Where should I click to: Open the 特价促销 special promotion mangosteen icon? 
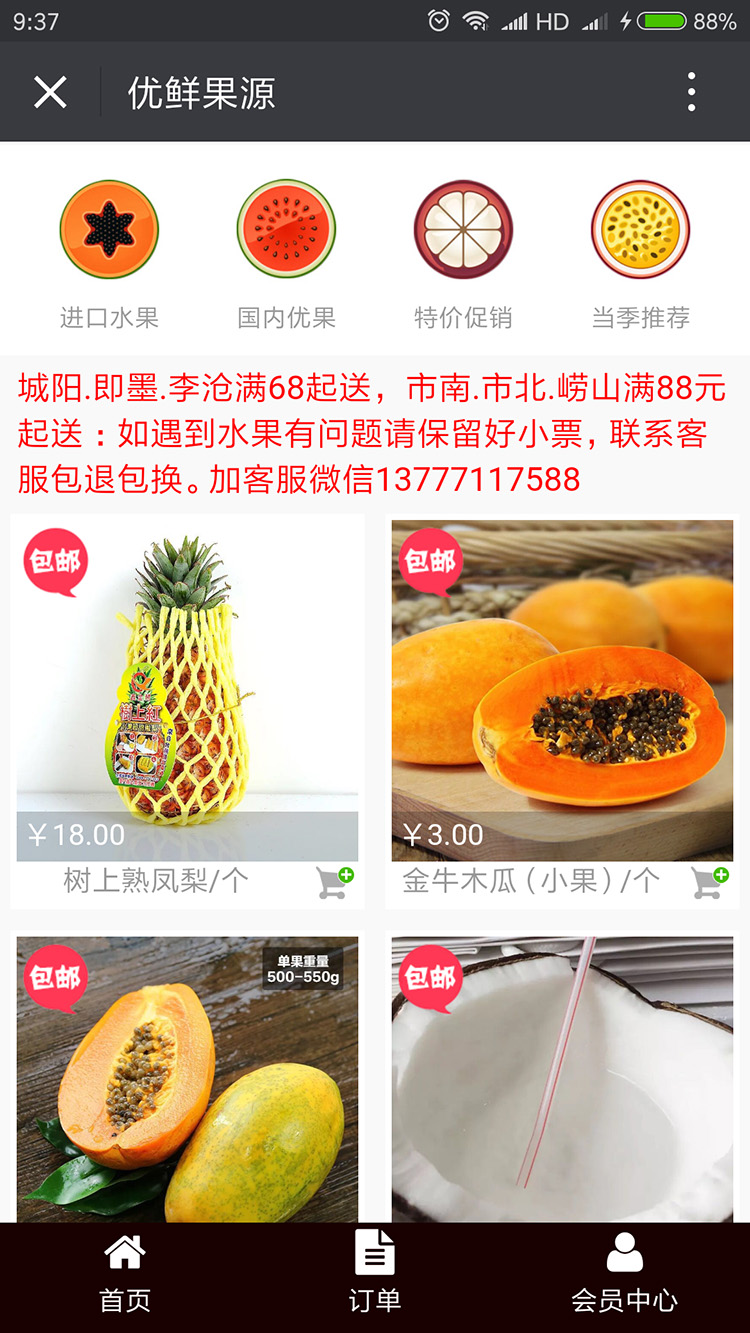[462, 228]
